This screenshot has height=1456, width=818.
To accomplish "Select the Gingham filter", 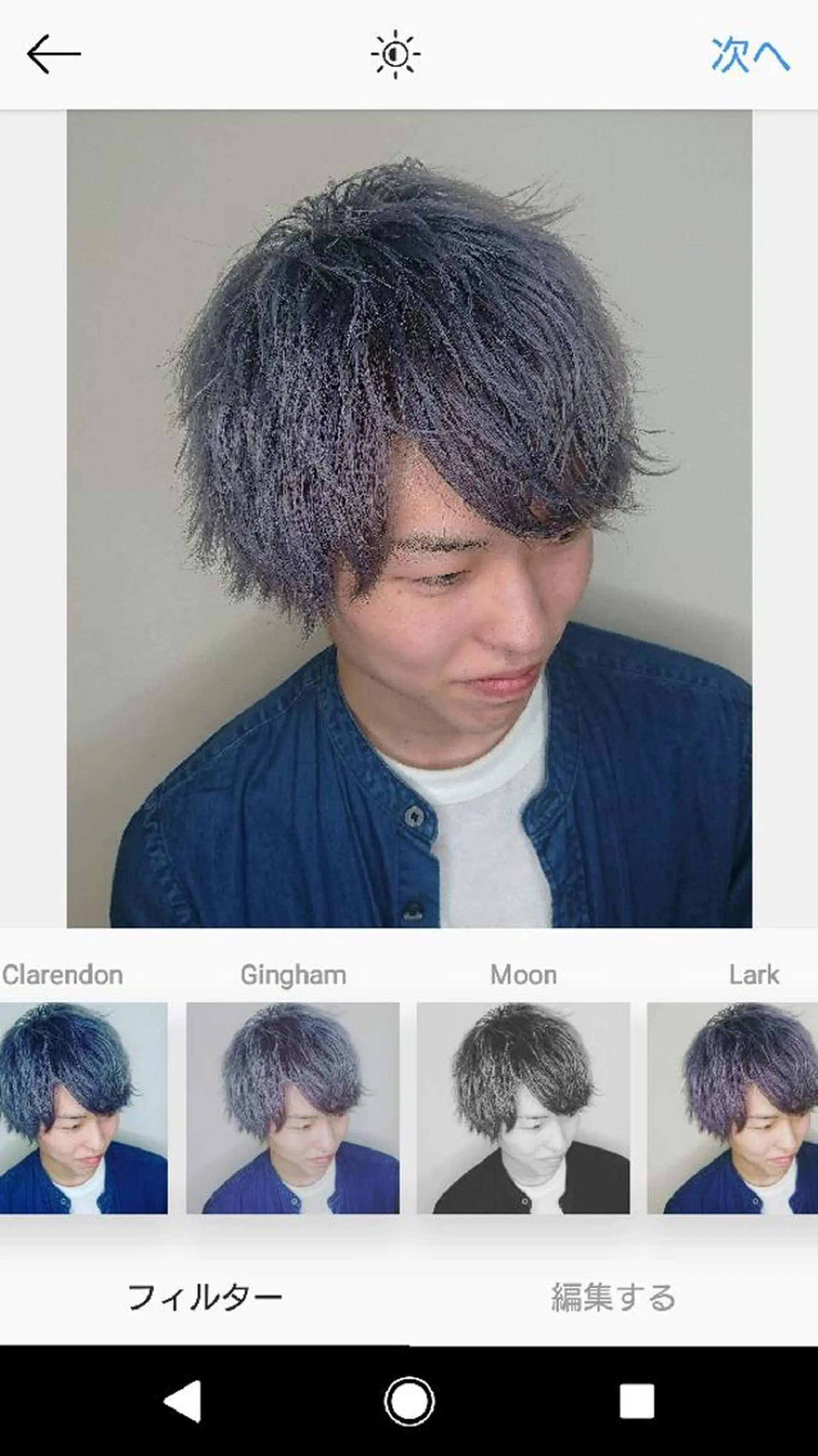I will [x=293, y=1108].
